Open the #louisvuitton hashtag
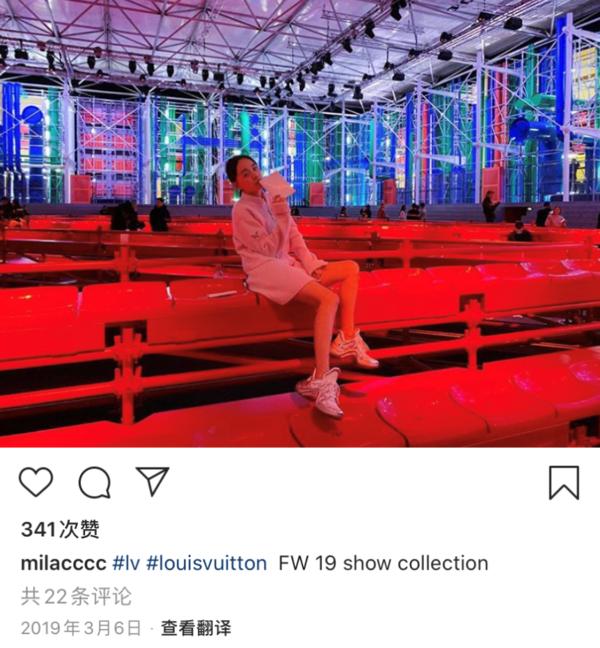600x648 pixels. click(x=206, y=563)
